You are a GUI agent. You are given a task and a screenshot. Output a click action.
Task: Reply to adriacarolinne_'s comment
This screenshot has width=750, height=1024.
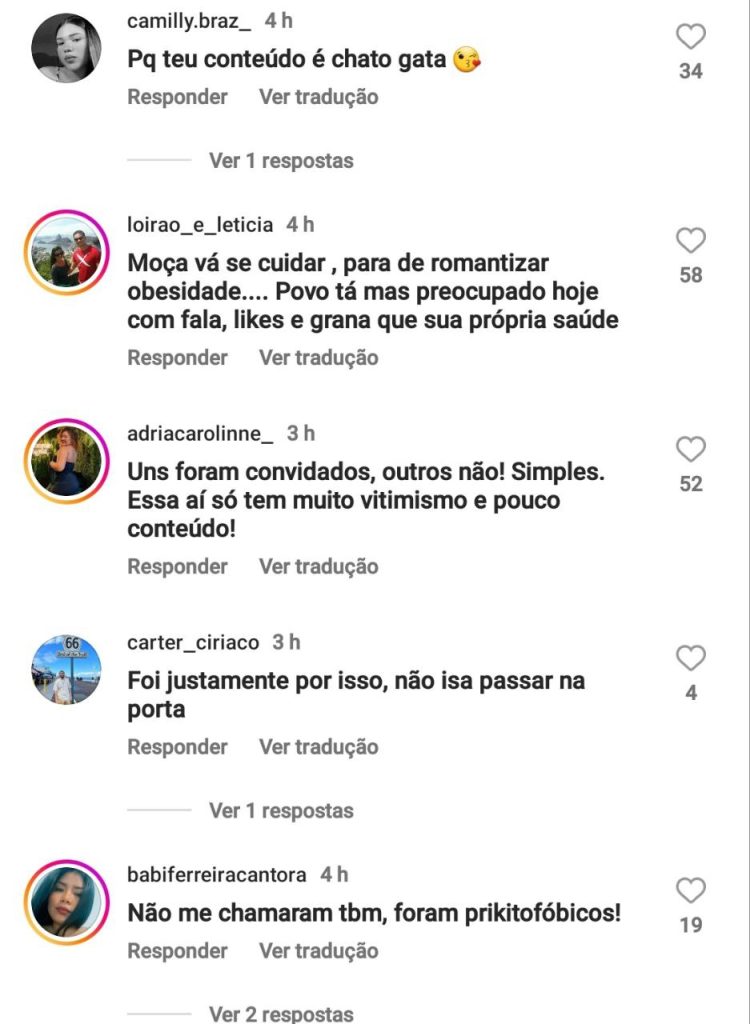pyautogui.click(x=177, y=566)
